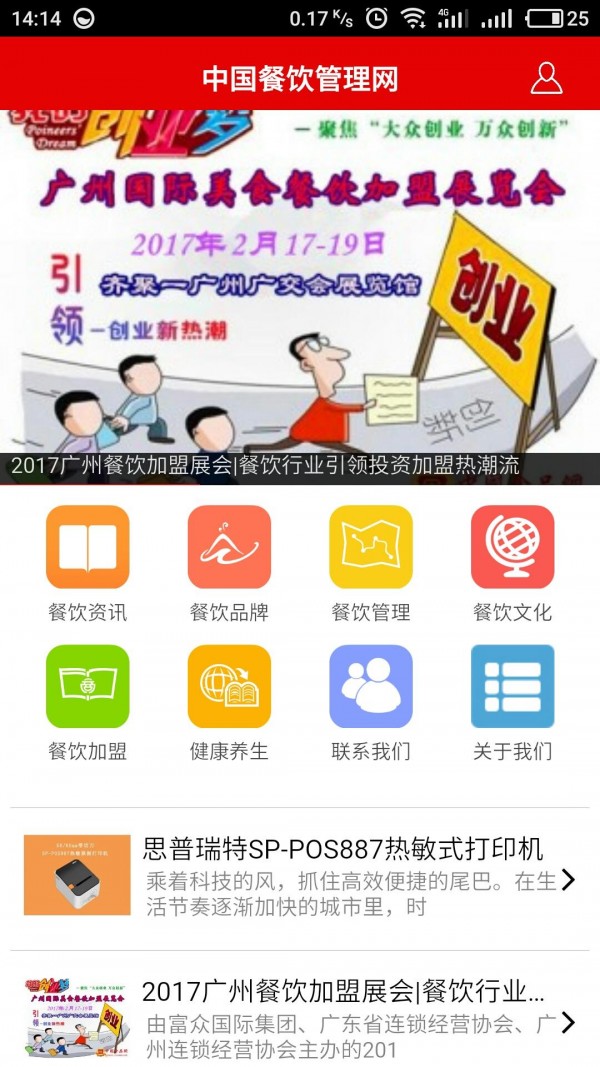
Task: Open the user profile icon
Action: (546, 78)
